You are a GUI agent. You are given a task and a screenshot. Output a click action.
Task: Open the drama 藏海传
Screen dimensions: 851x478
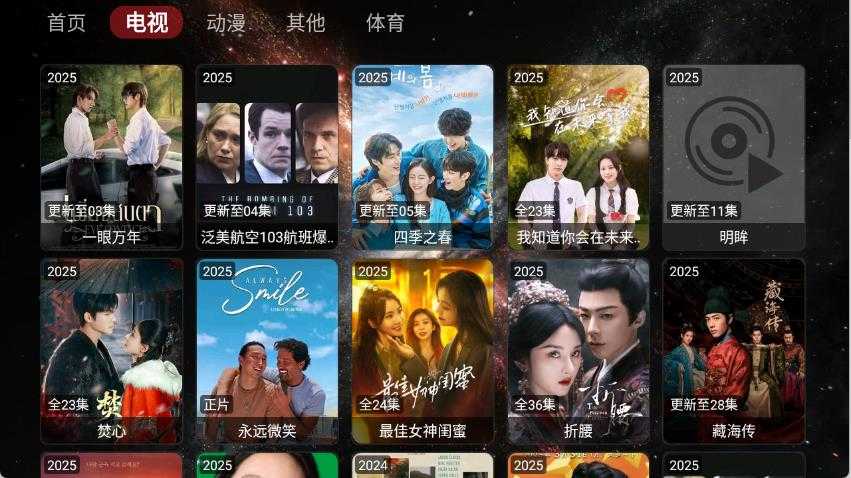[734, 351]
